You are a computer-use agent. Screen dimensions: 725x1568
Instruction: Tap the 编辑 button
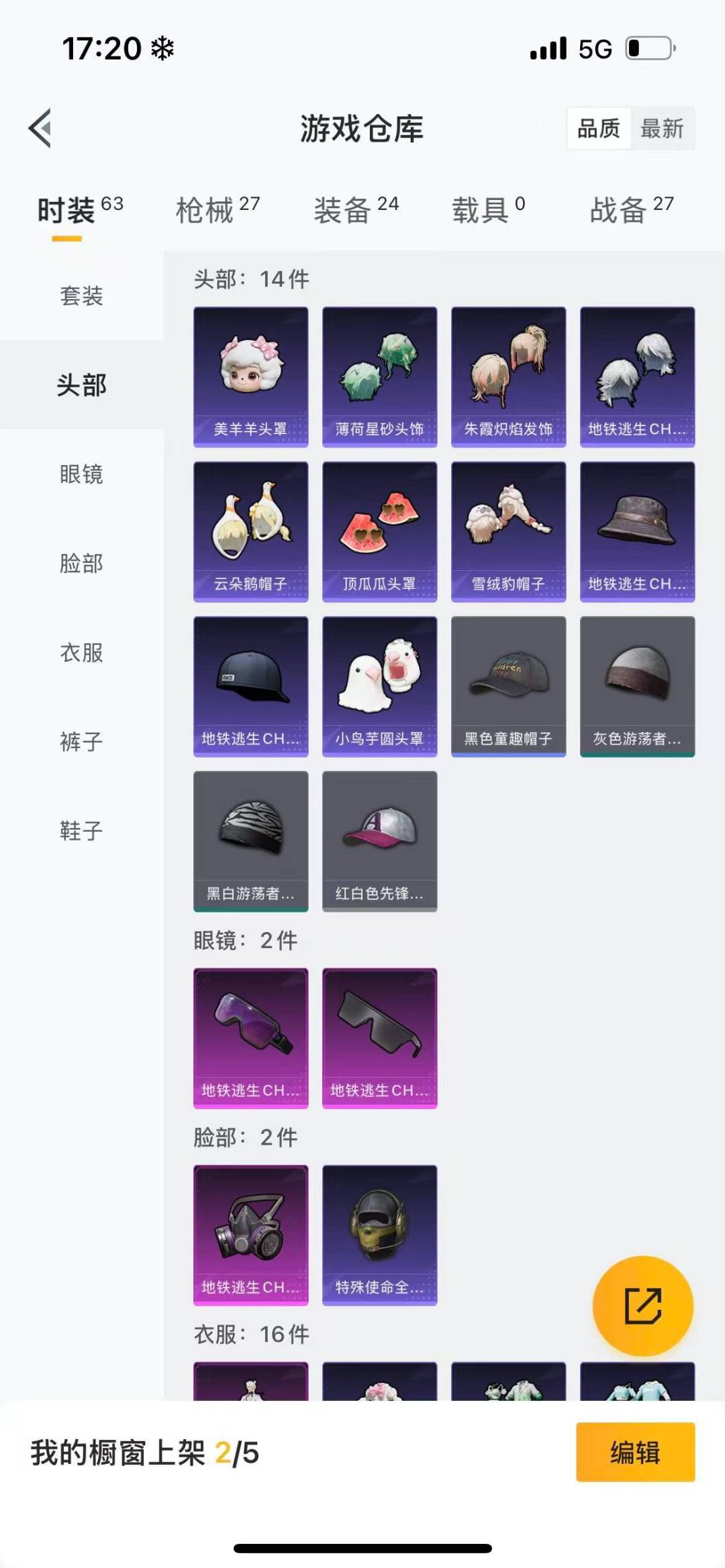(635, 1452)
